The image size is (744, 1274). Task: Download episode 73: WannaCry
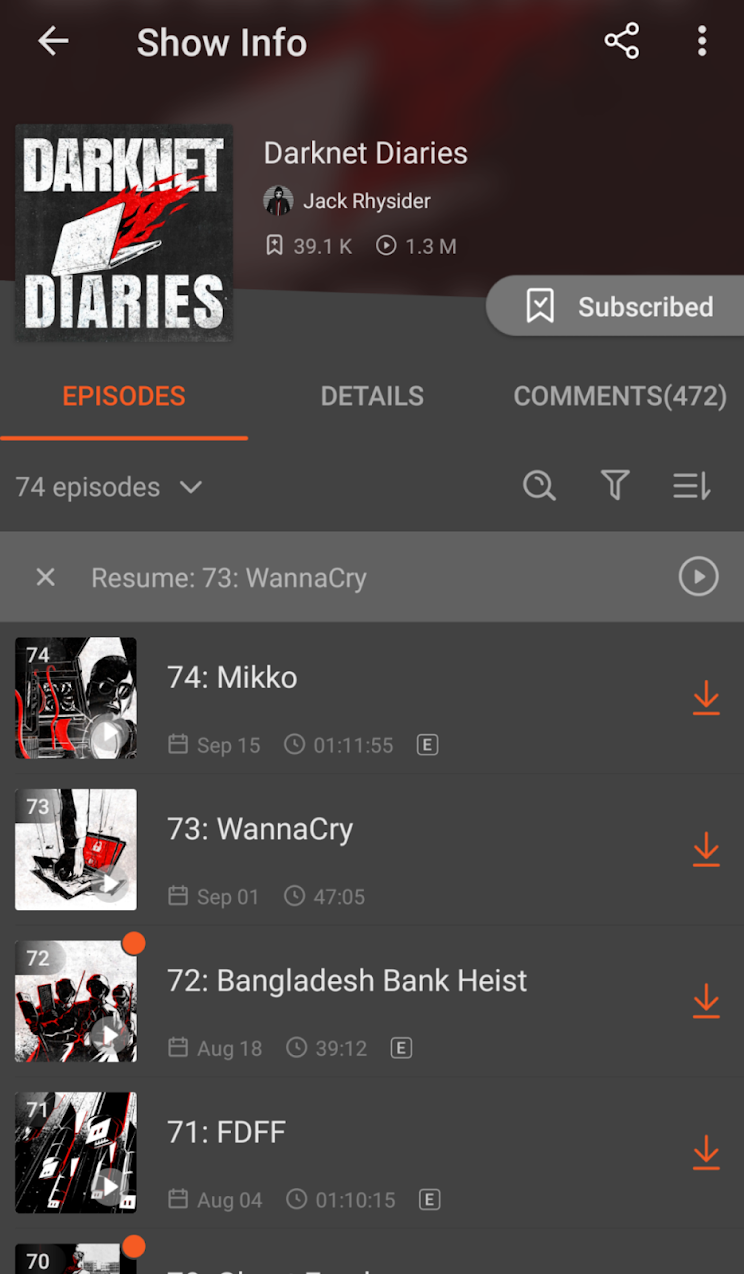pos(706,850)
